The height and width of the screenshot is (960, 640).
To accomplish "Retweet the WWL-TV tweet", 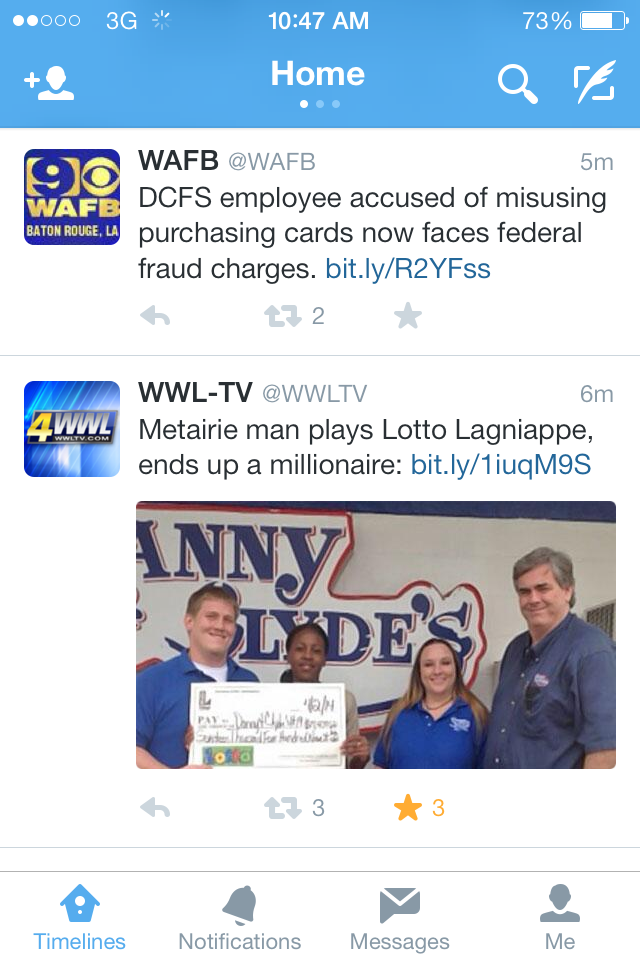I will pos(282,808).
